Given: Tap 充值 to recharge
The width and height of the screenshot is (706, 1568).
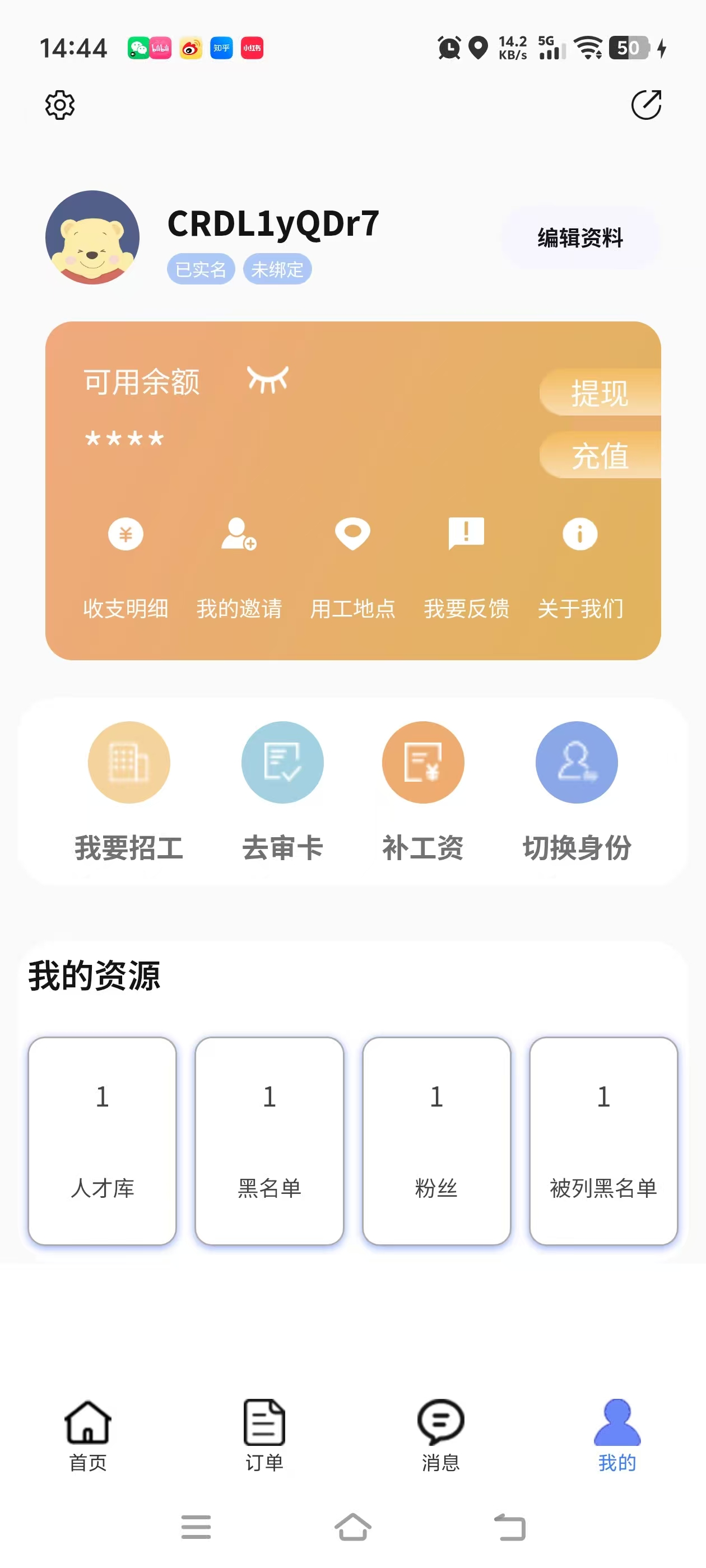Looking at the screenshot, I should (x=600, y=455).
